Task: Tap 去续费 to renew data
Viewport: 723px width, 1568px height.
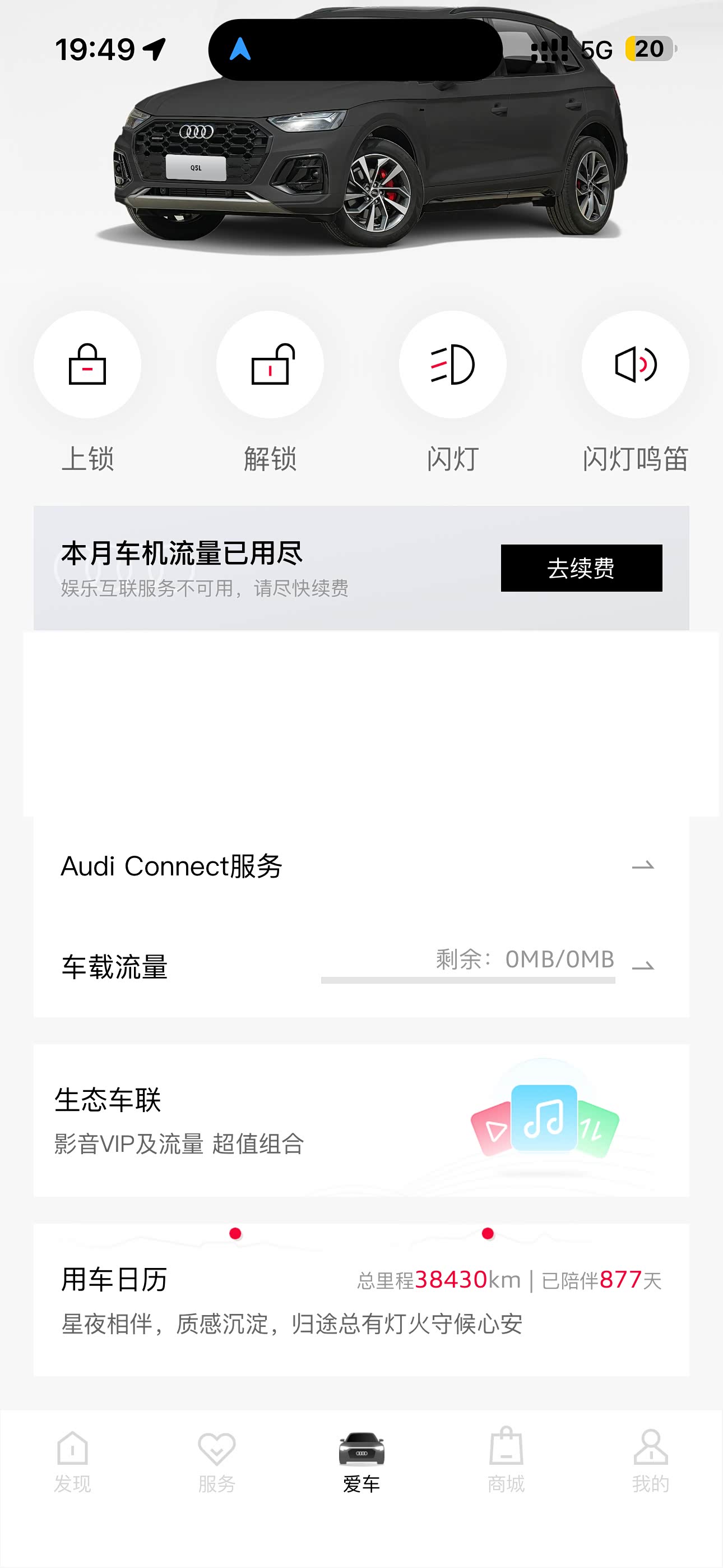Action: [x=581, y=568]
